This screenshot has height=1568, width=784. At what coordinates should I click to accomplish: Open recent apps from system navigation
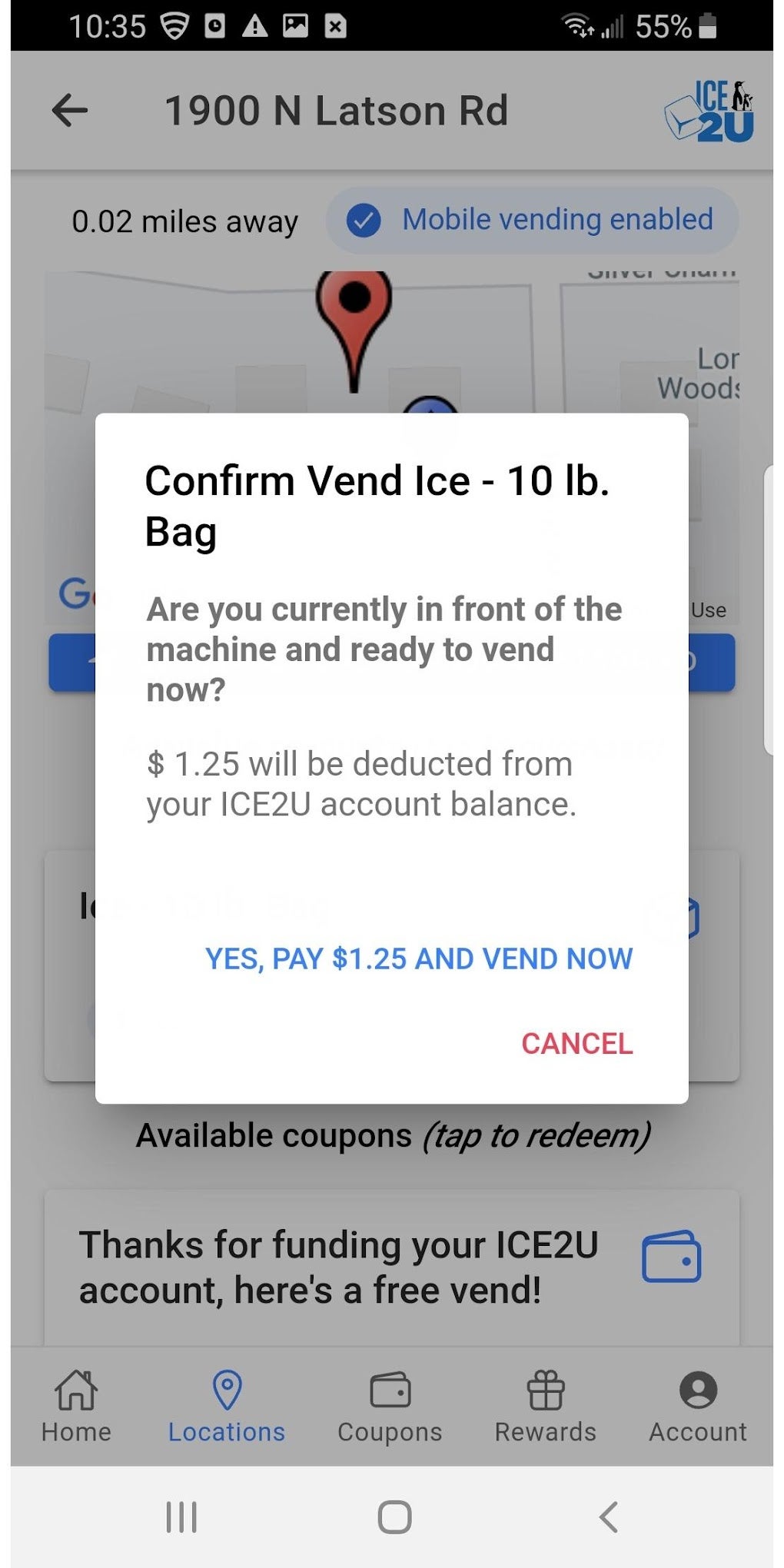(x=181, y=1517)
